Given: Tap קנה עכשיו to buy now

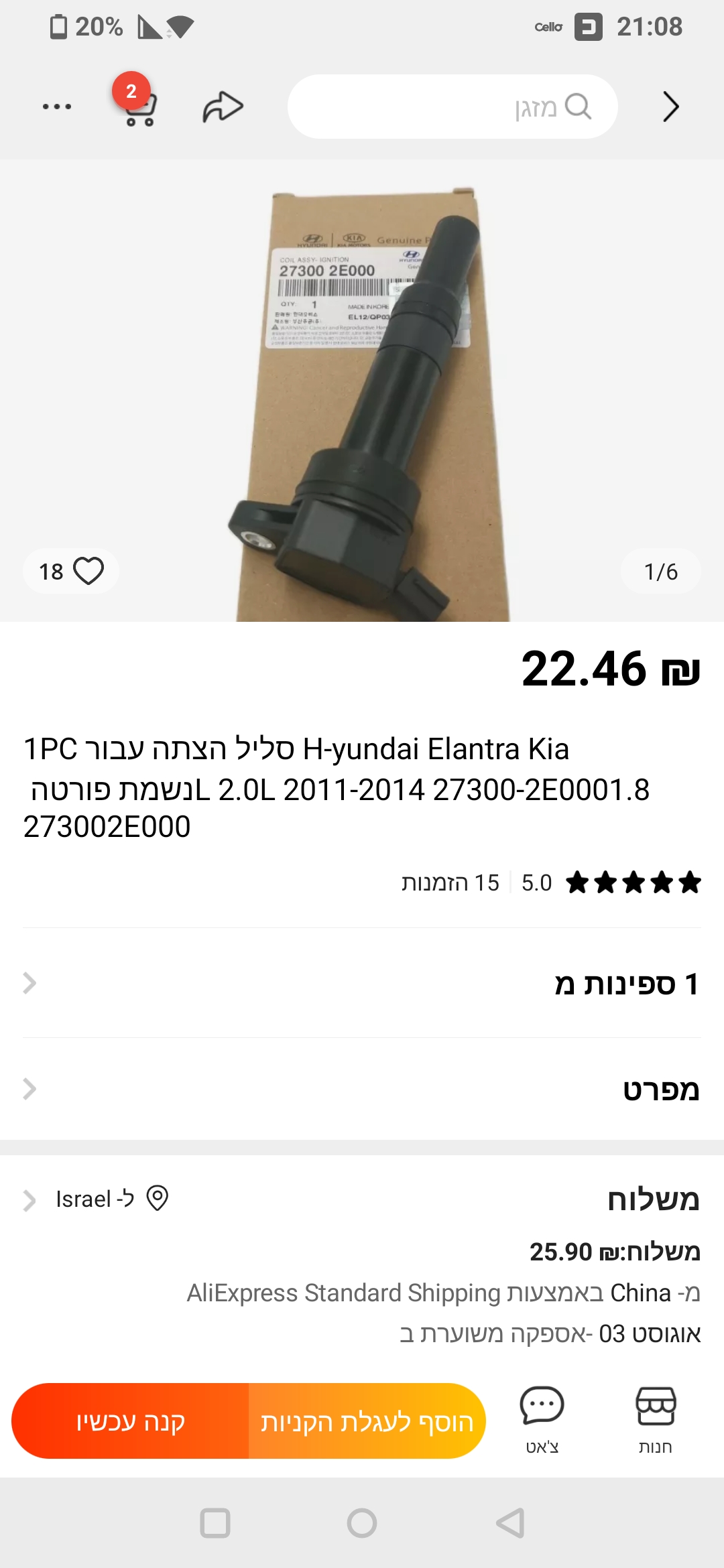Looking at the screenshot, I should click(131, 1421).
